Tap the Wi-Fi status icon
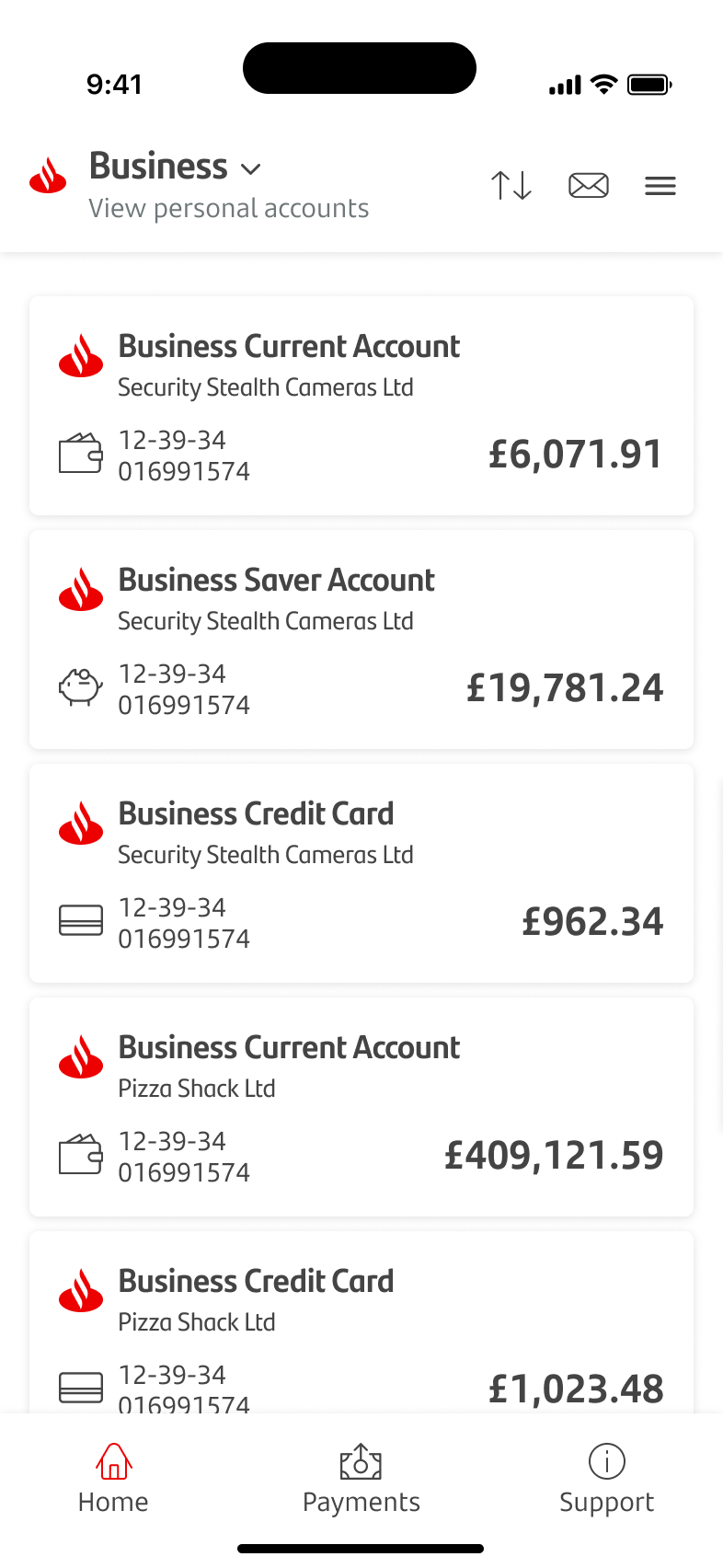 coord(602,84)
